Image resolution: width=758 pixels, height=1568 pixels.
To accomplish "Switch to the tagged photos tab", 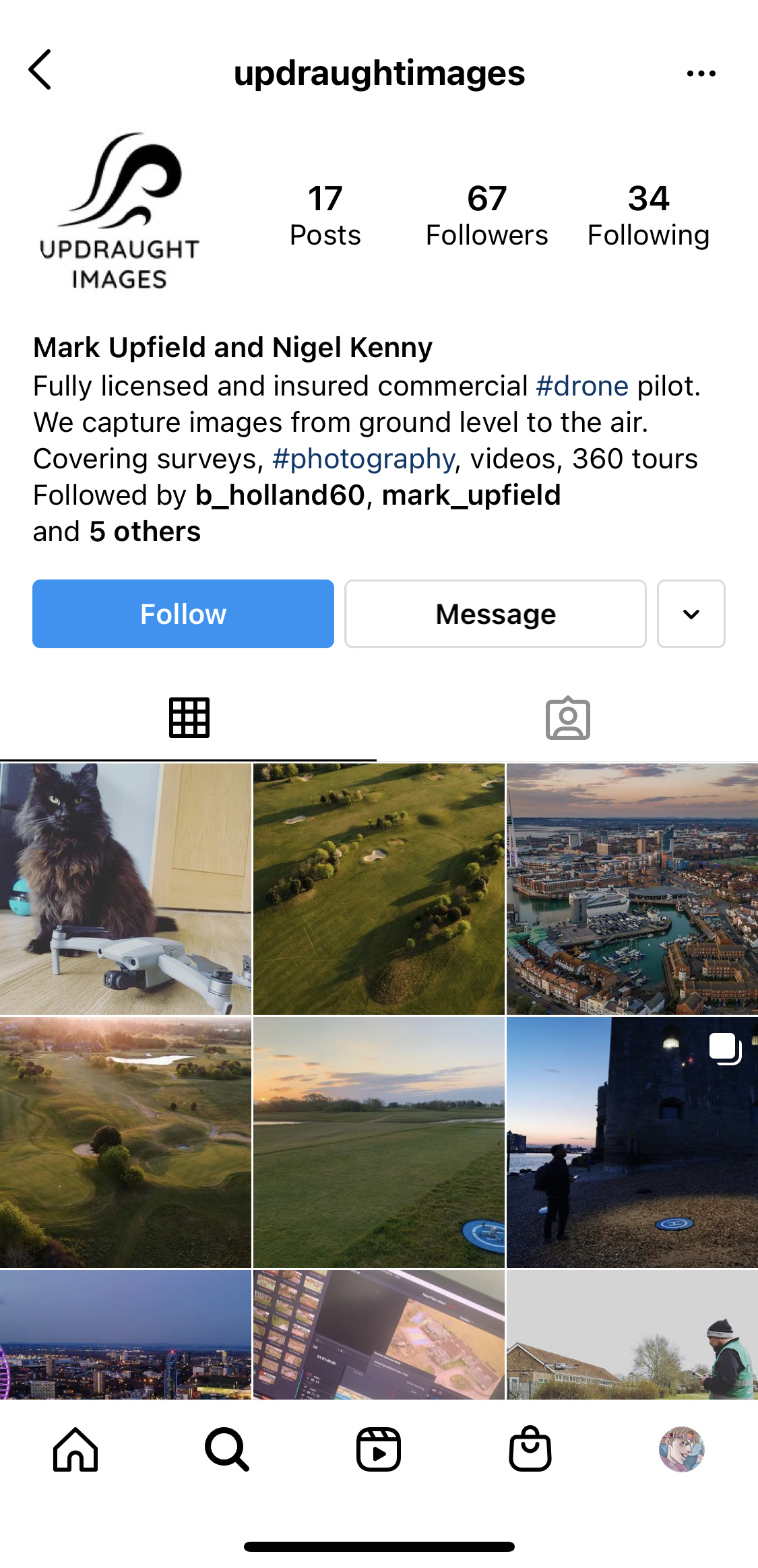I will click(567, 718).
